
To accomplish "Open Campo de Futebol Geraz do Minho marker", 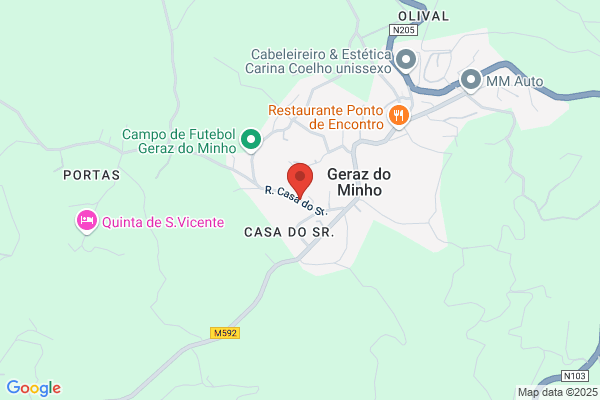I will coord(251,141).
